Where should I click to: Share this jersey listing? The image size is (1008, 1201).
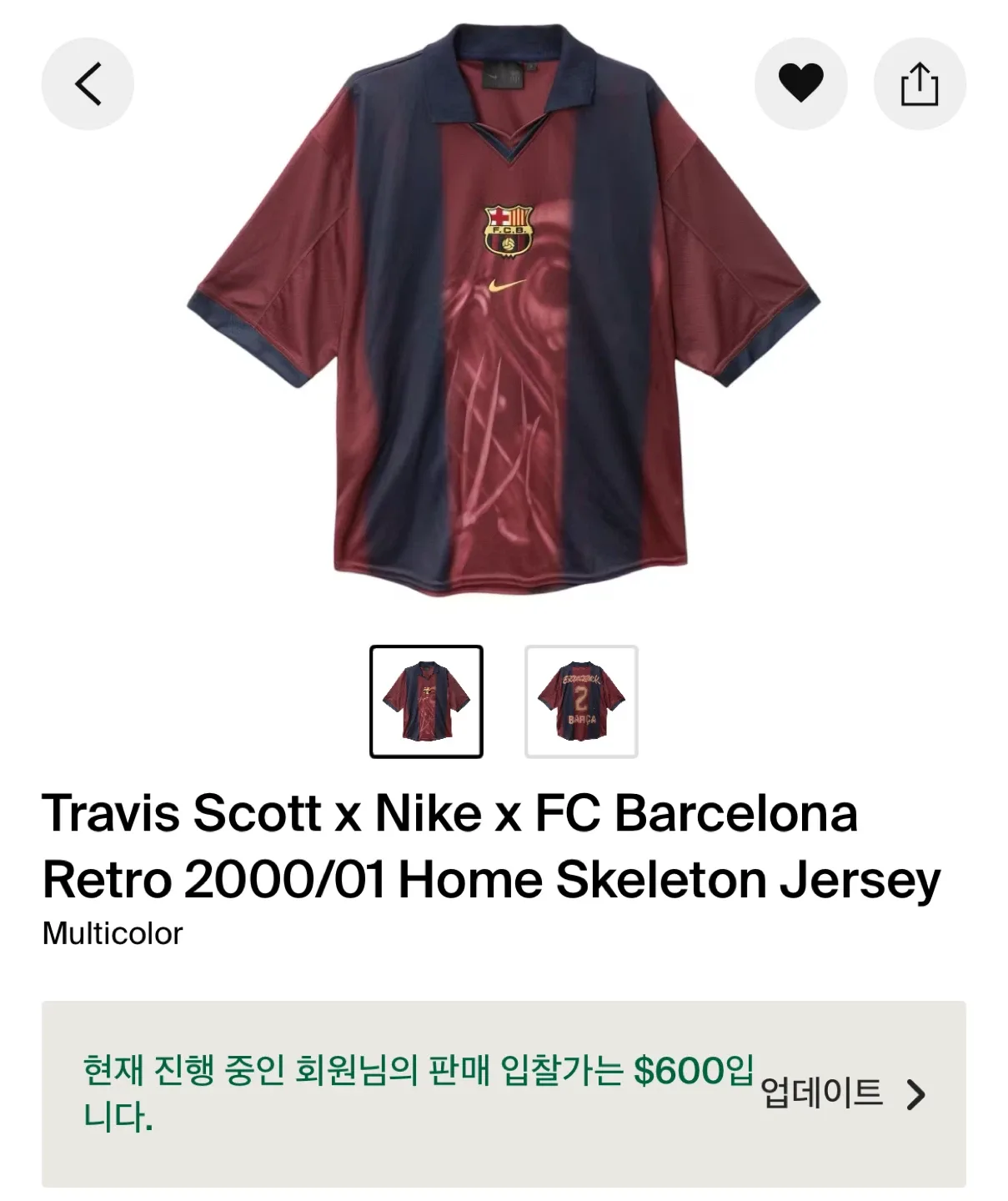click(920, 83)
